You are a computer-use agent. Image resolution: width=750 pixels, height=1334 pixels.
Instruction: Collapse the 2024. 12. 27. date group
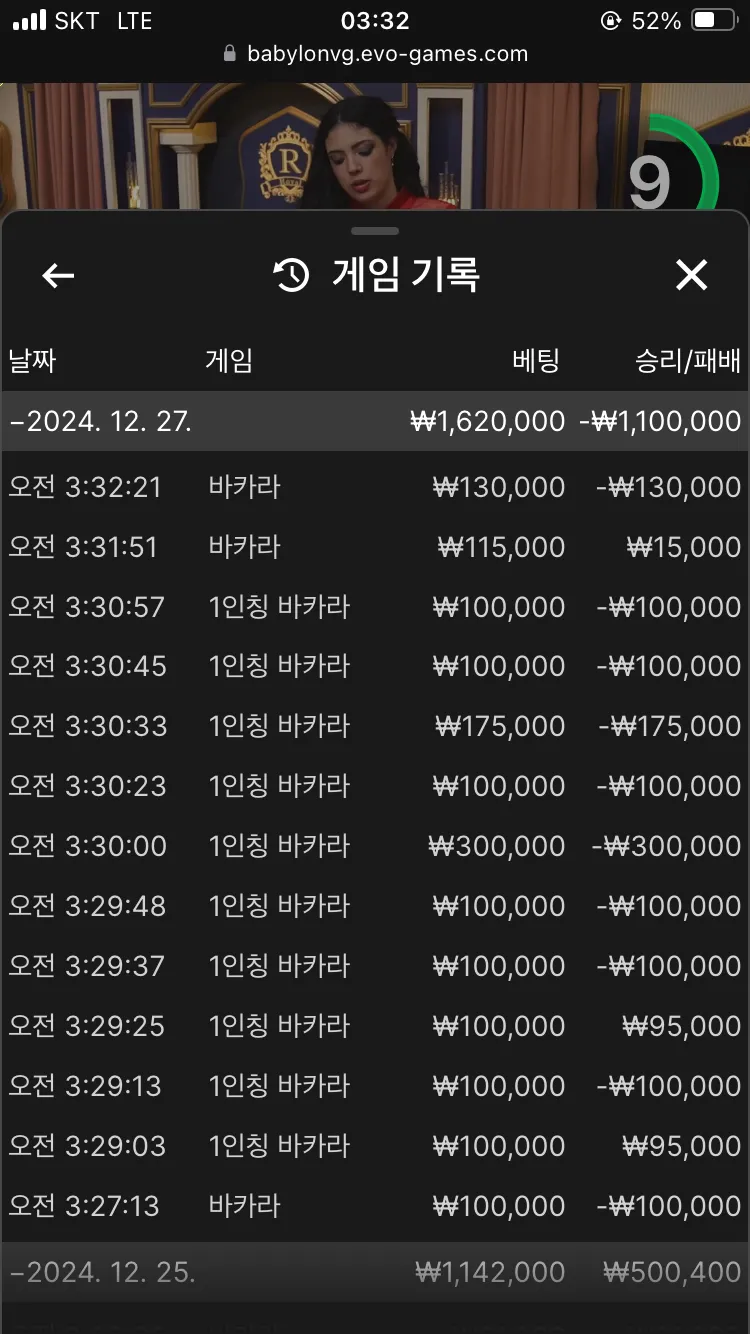coord(375,421)
